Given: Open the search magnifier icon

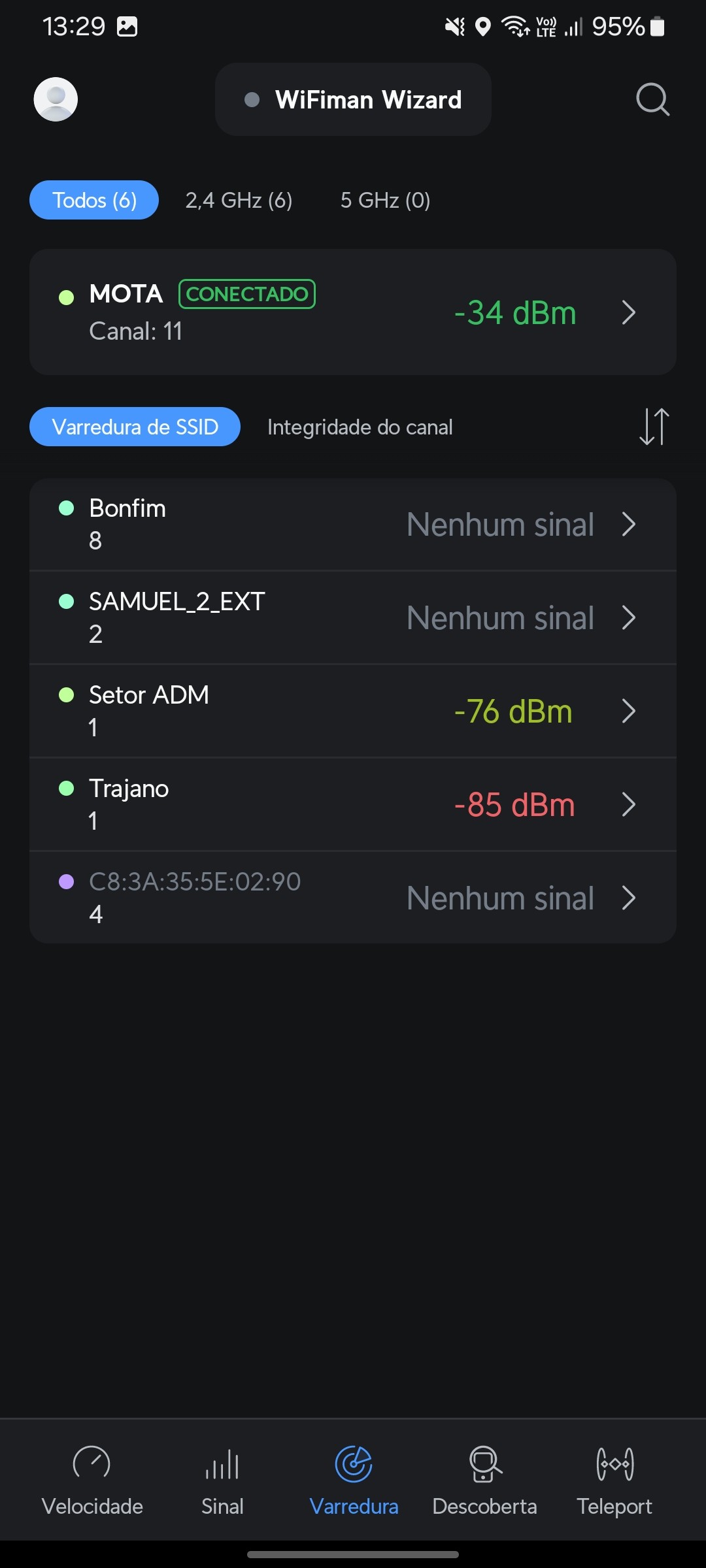Looking at the screenshot, I should click(x=652, y=99).
